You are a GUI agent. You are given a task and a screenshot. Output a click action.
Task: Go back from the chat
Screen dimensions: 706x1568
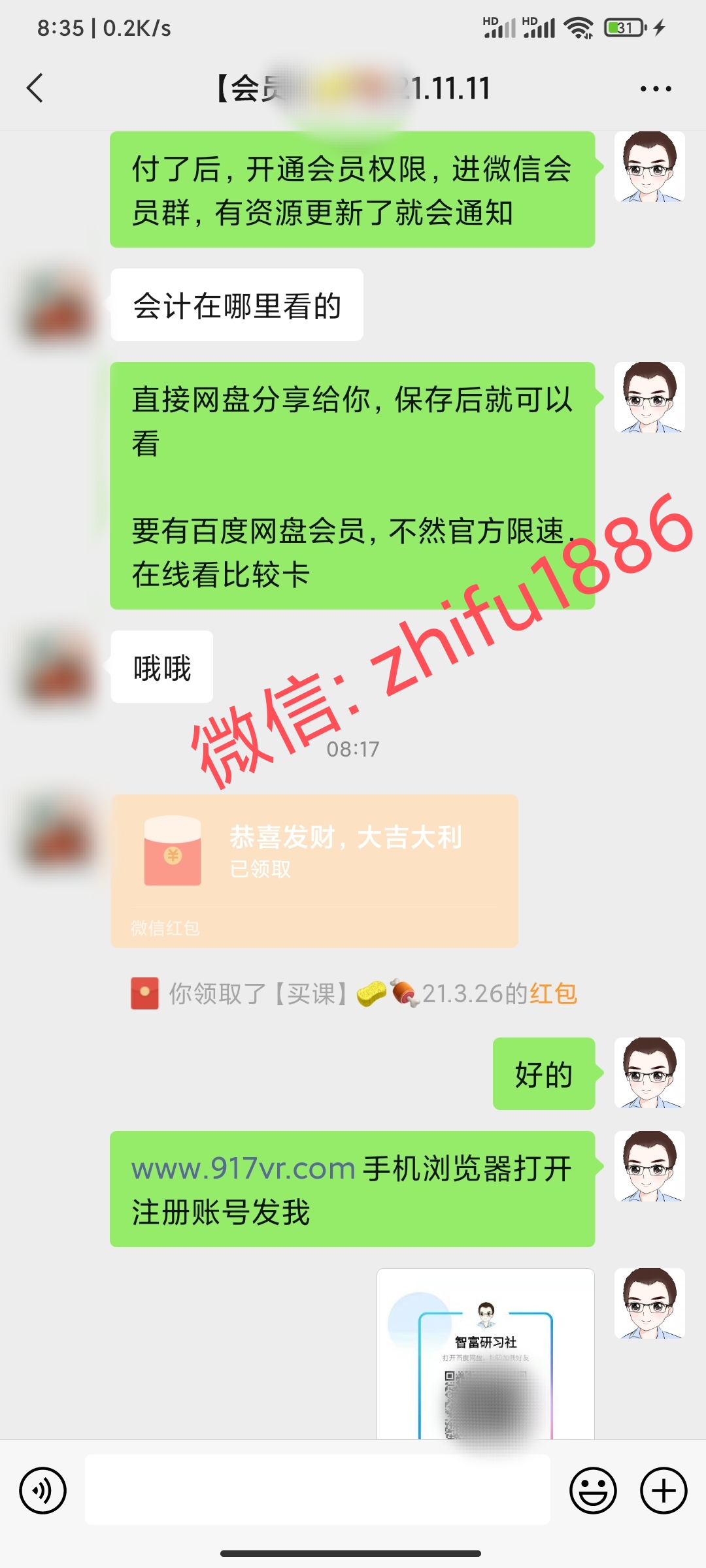point(35,88)
